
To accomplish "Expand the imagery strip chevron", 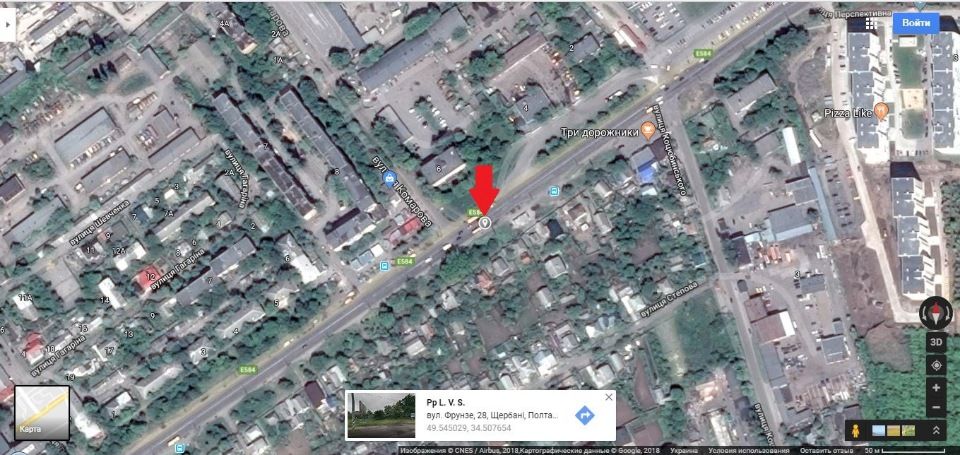I will pyautogui.click(x=934, y=430).
